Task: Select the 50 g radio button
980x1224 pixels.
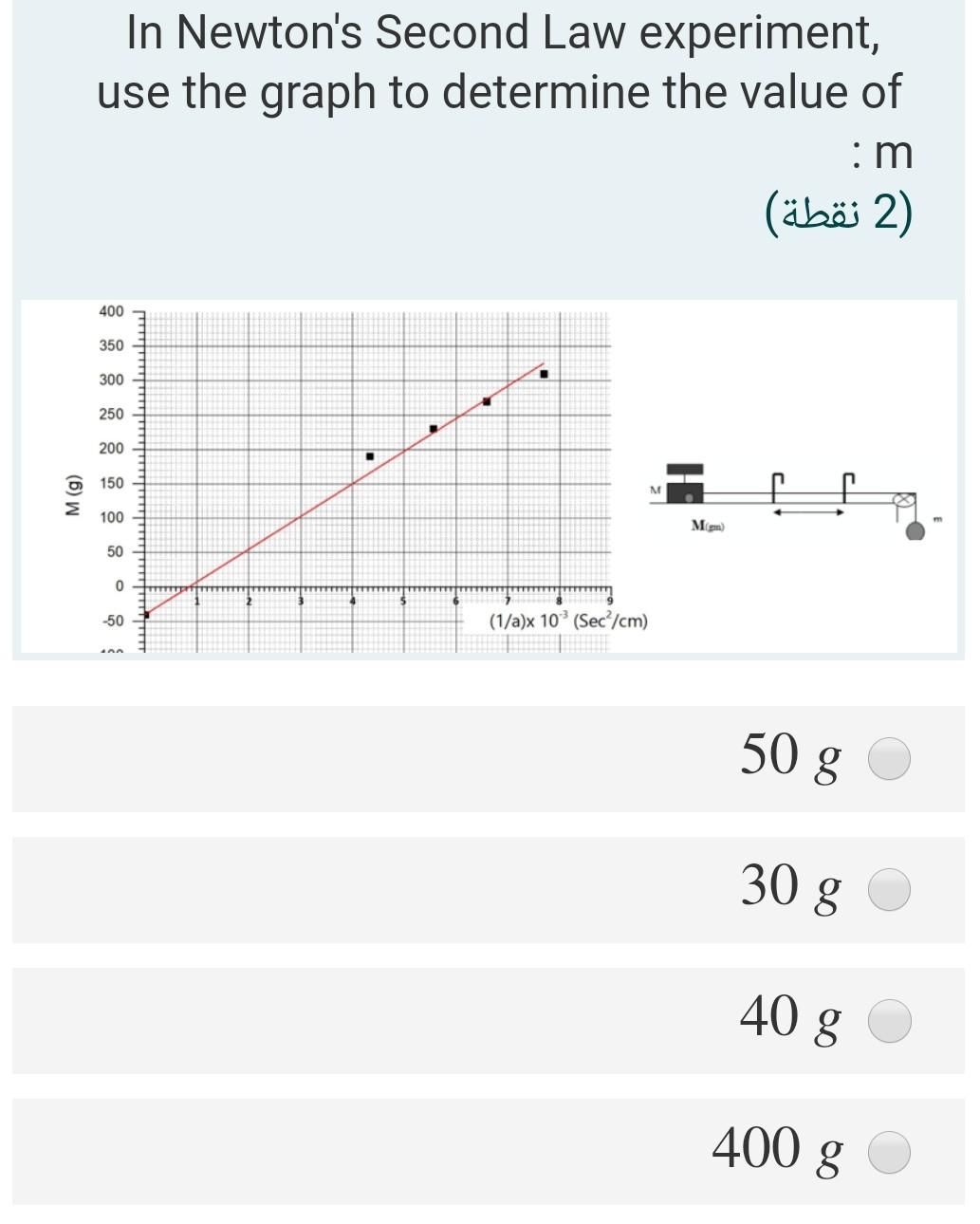Action: tap(889, 756)
